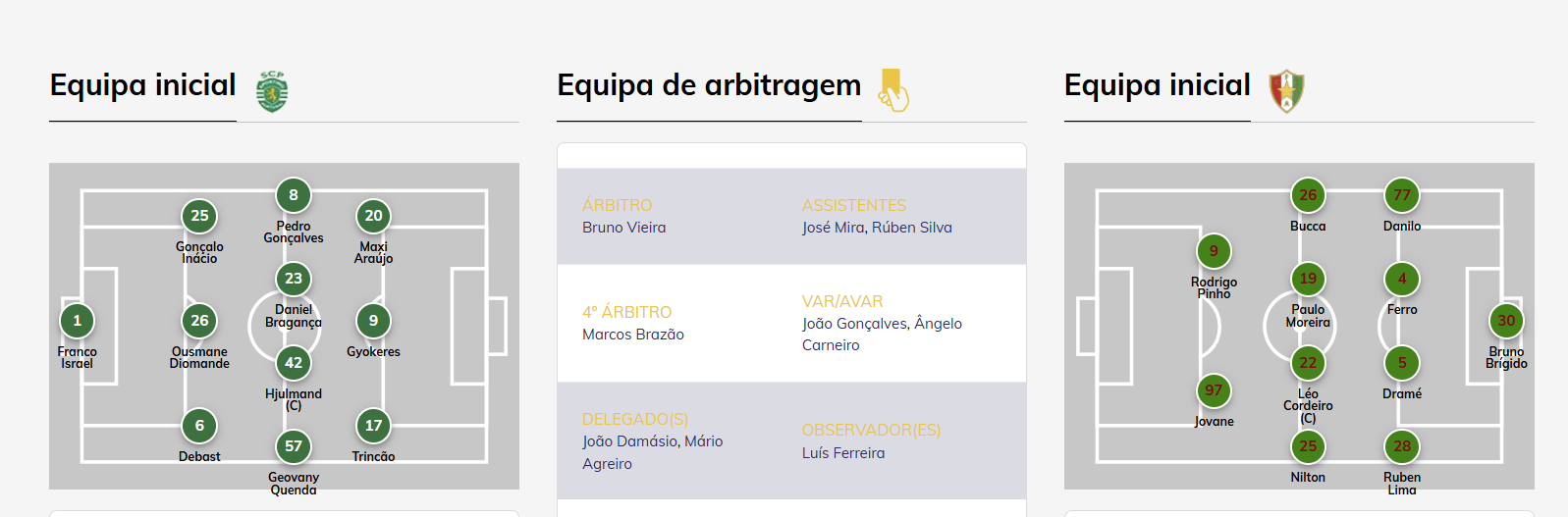Select Geovany Quenda number 57
Image resolution: width=1568 pixels, height=517 pixels.
[x=294, y=446]
